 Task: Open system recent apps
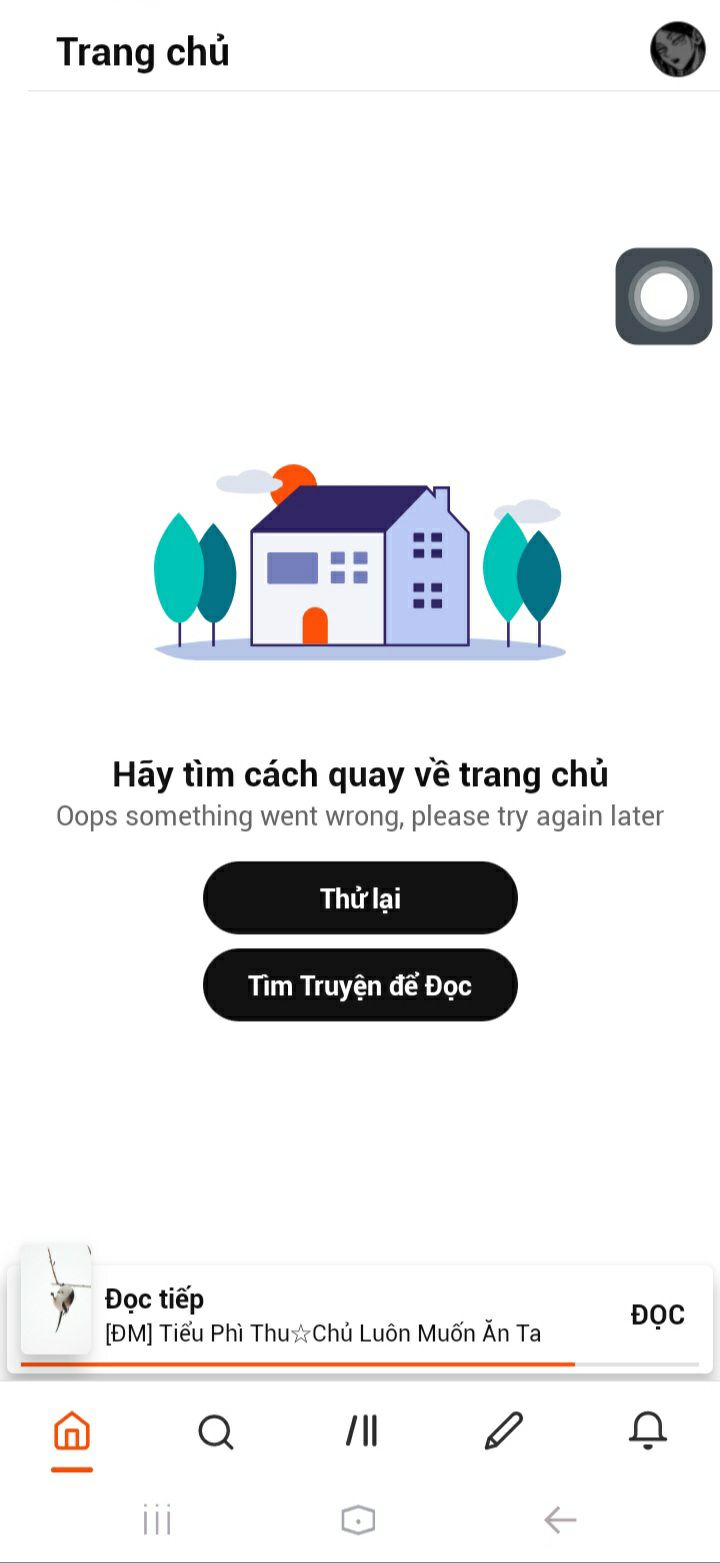pos(158,1521)
